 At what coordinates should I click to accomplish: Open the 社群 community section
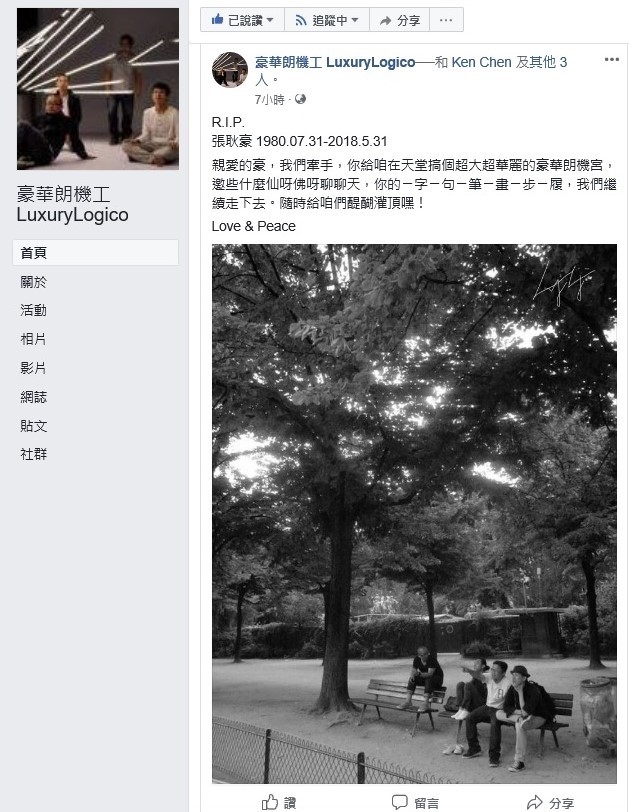(x=34, y=454)
